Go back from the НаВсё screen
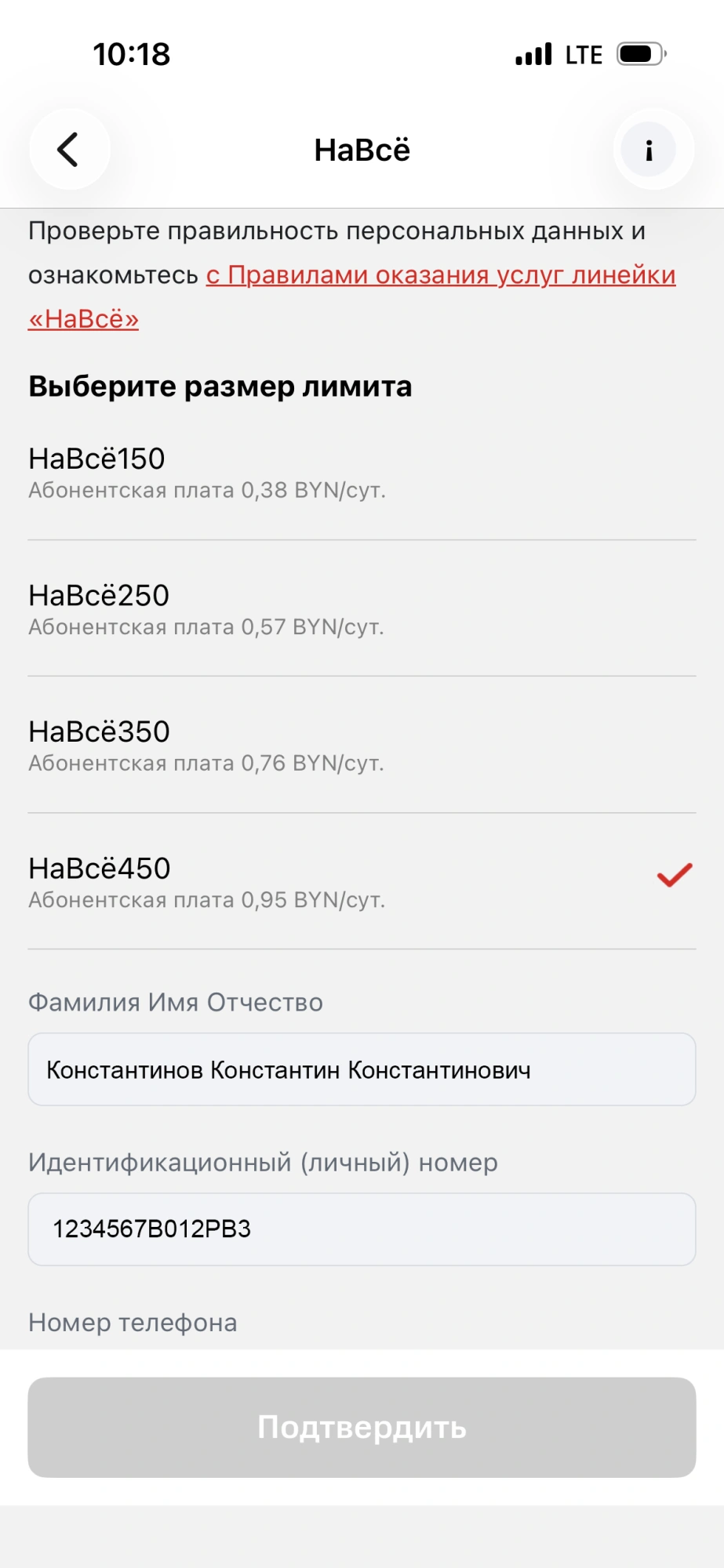This screenshot has height=1568, width=724. pyautogui.click(x=69, y=149)
